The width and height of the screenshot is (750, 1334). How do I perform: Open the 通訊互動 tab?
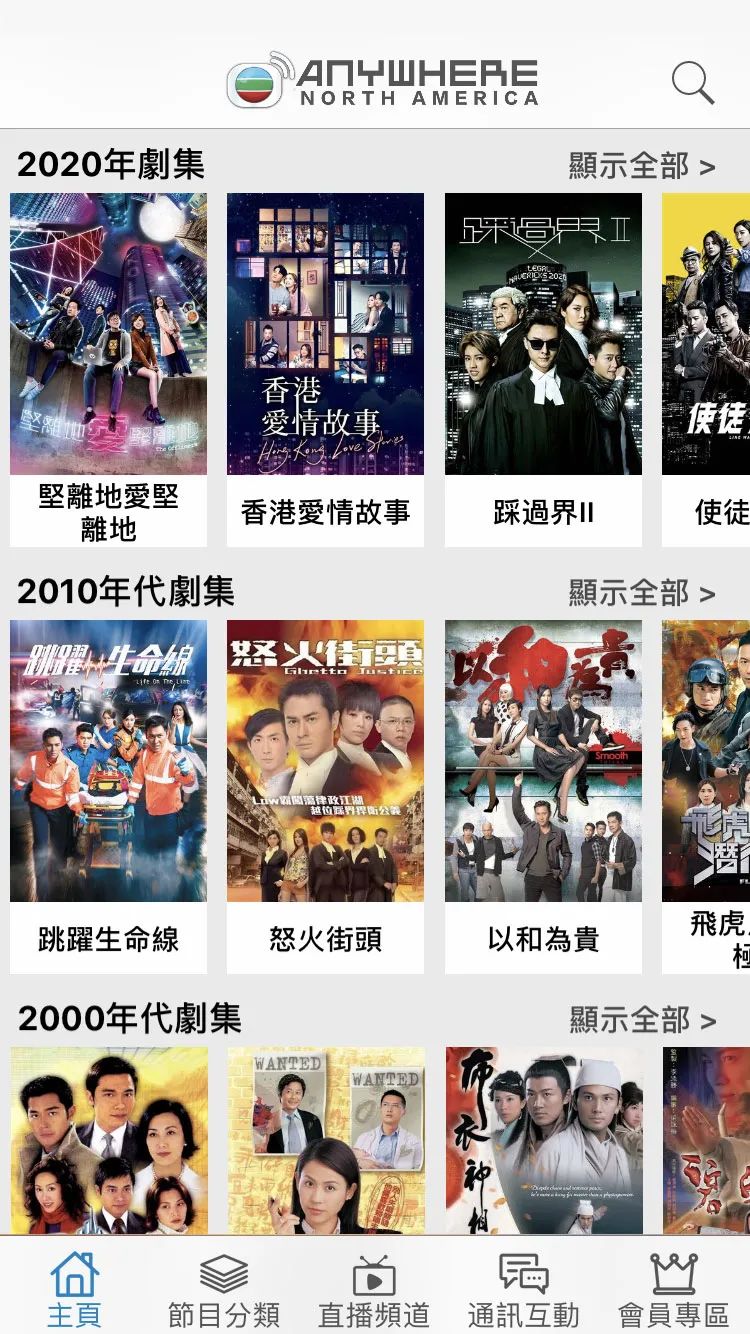coord(523,1289)
